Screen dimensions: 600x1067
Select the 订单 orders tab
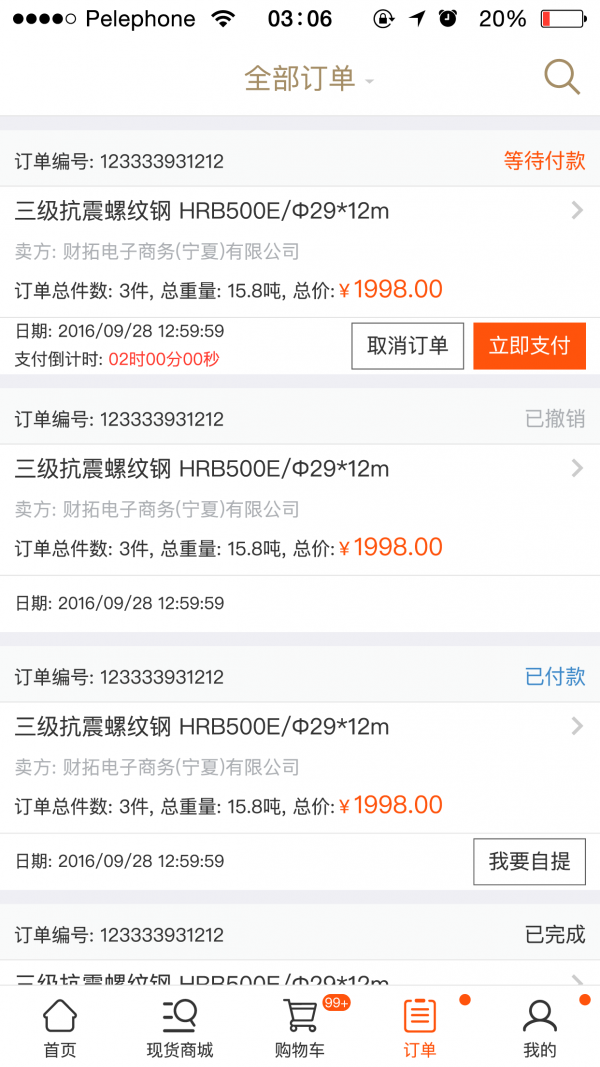coord(420,1028)
